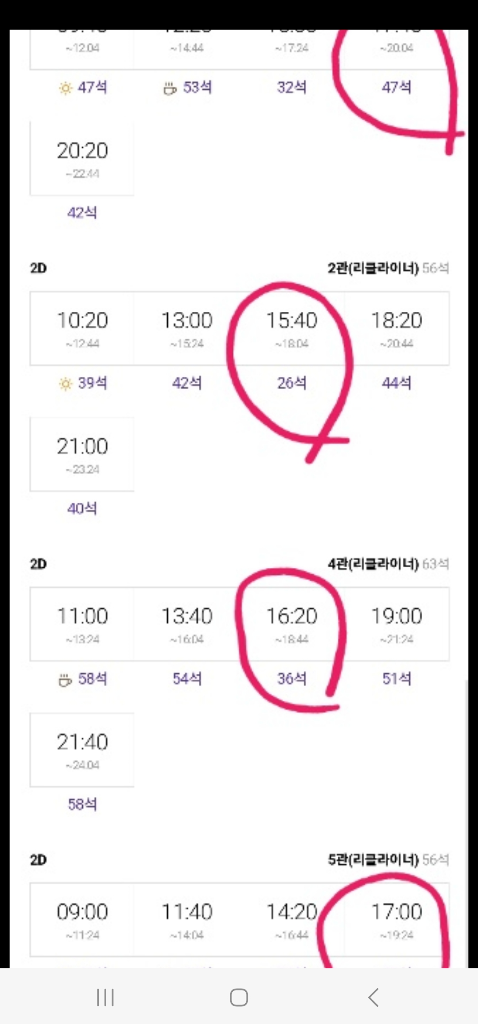Book the 21:00 late screening

tap(82, 455)
